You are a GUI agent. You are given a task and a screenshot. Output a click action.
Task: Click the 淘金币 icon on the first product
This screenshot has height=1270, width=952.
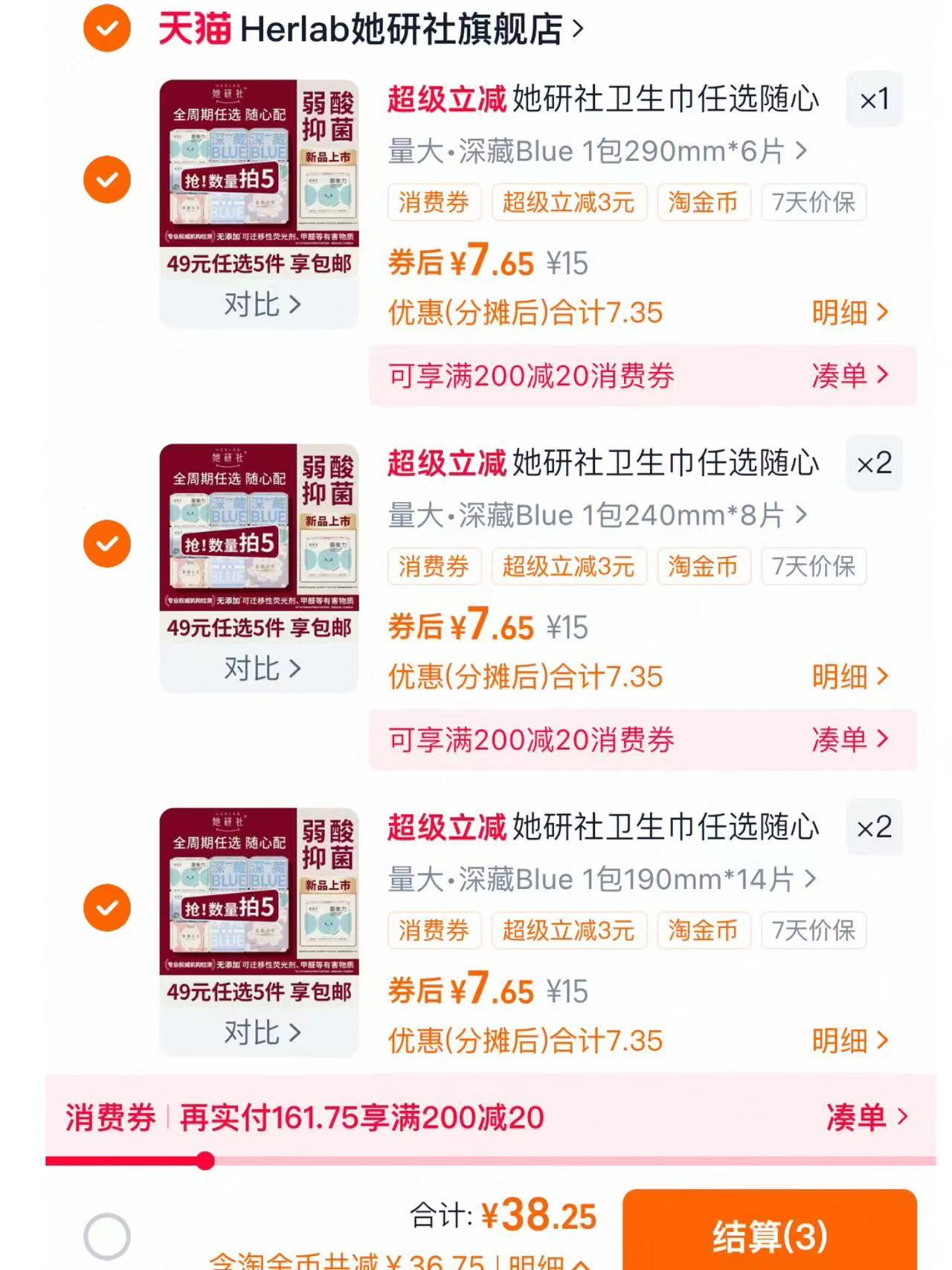[x=702, y=202]
